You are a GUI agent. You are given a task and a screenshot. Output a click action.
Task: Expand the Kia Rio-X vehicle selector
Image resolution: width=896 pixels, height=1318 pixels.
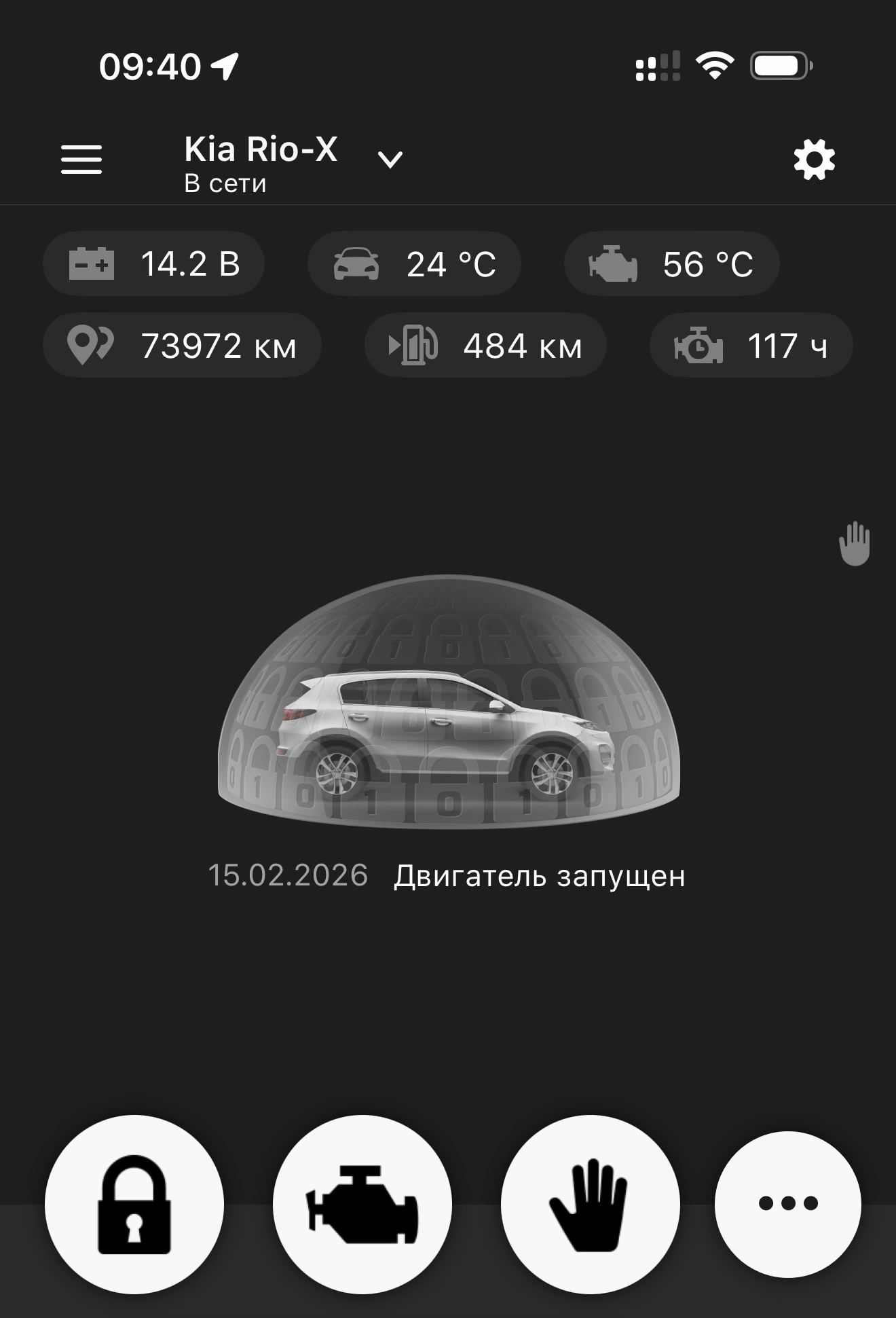coord(390,160)
